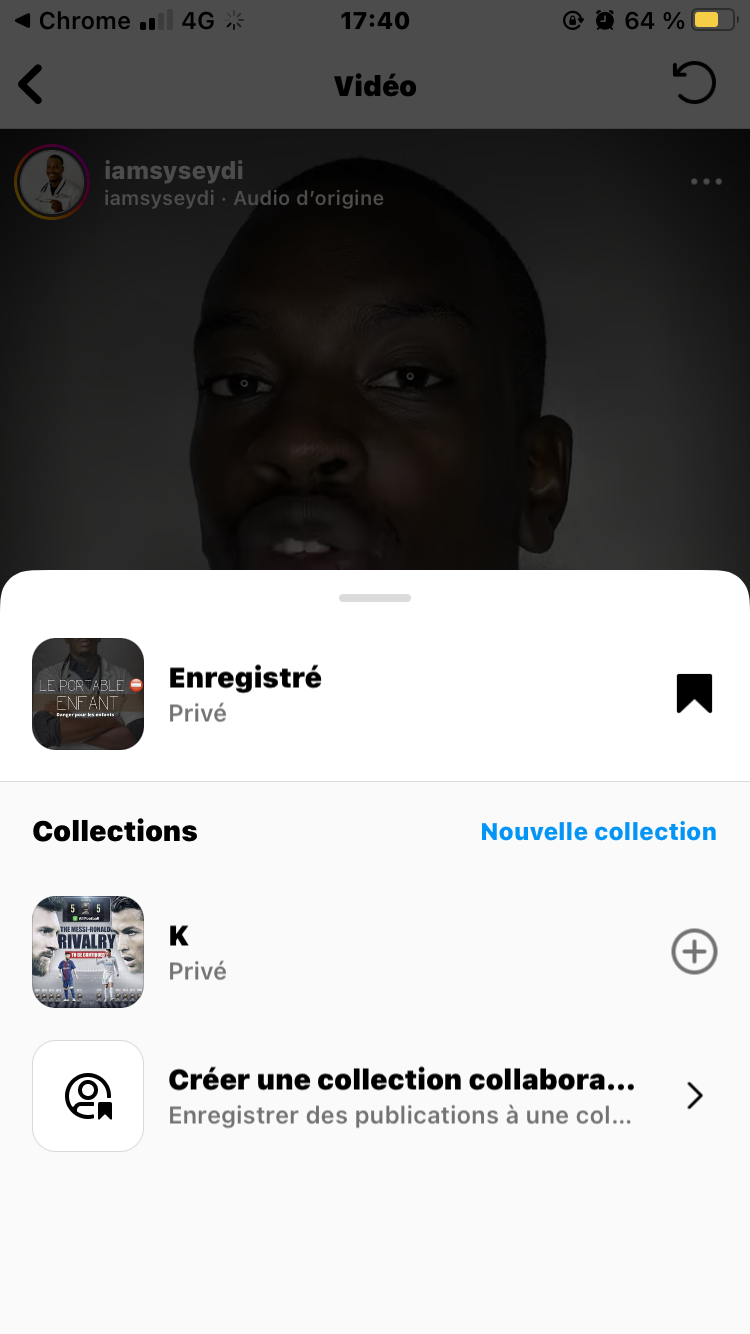View the iamsyseydi username on the video
750x1334 pixels.
174,170
